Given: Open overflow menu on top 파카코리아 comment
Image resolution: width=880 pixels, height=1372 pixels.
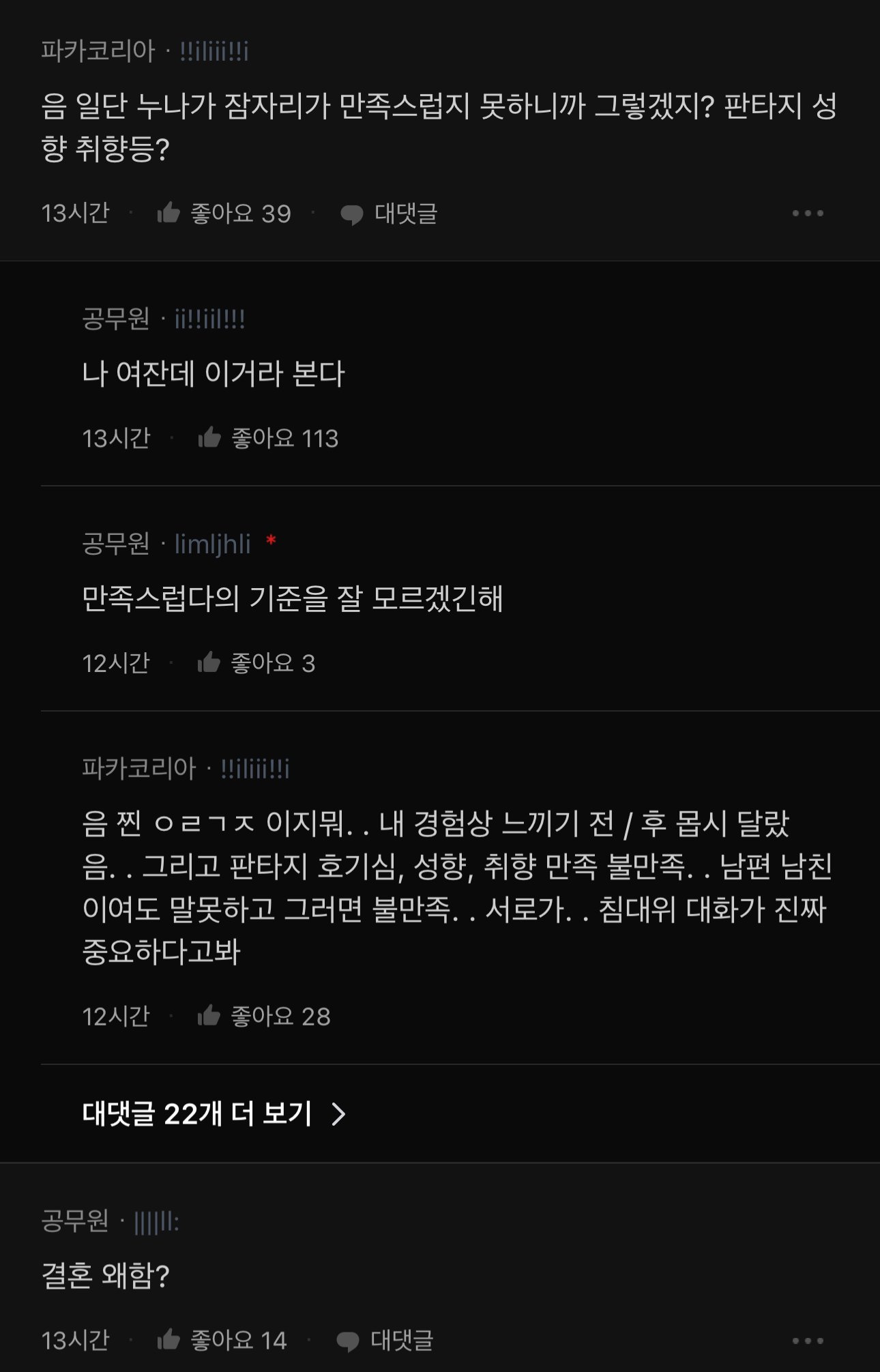Looking at the screenshot, I should 808,214.
